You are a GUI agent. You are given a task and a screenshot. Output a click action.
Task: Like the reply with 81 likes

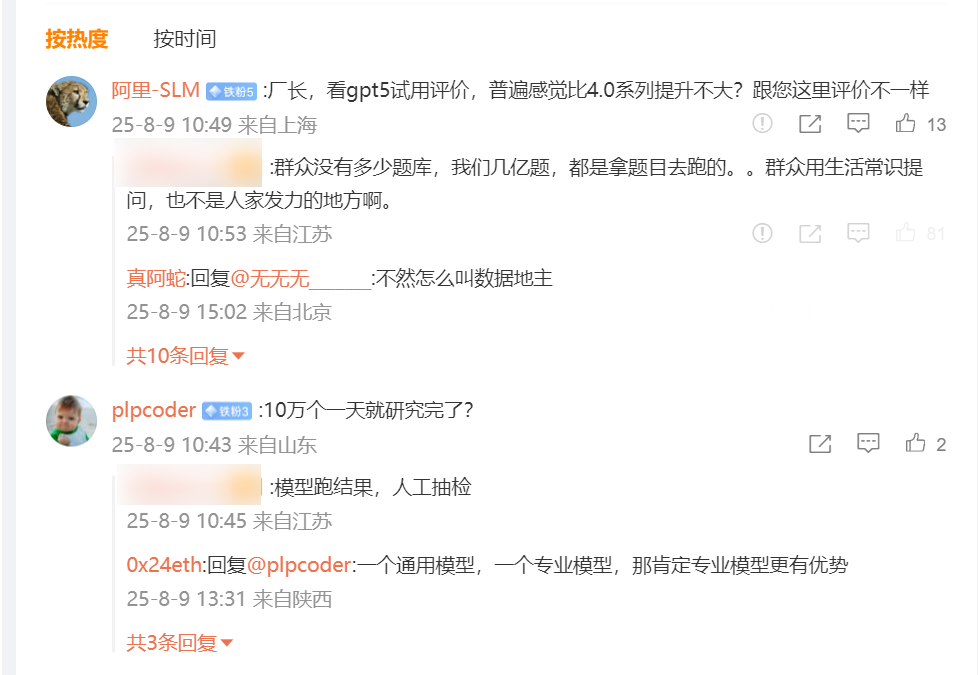[x=906, y=233]
